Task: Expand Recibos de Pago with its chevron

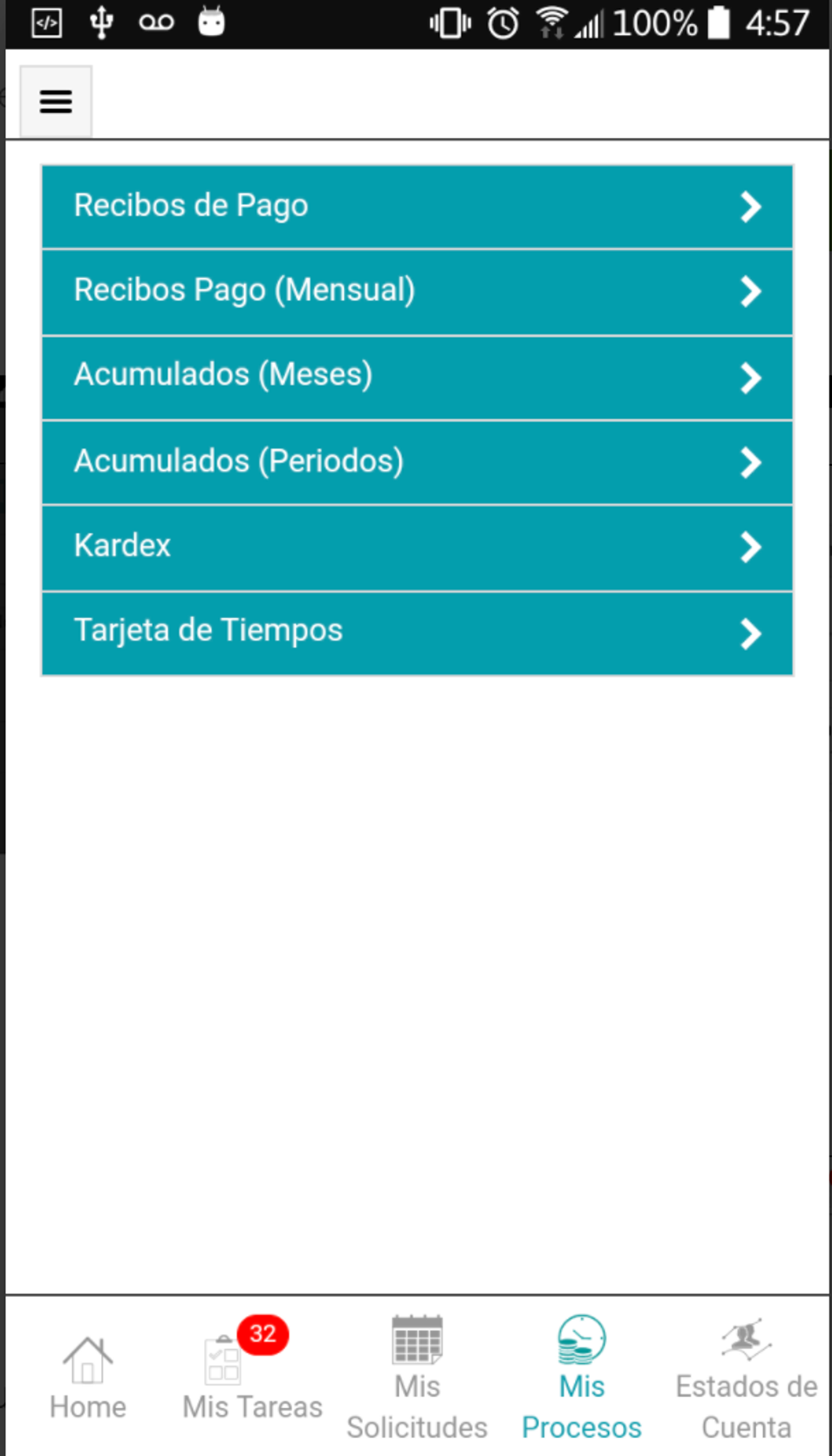Action: coord(750,207)
